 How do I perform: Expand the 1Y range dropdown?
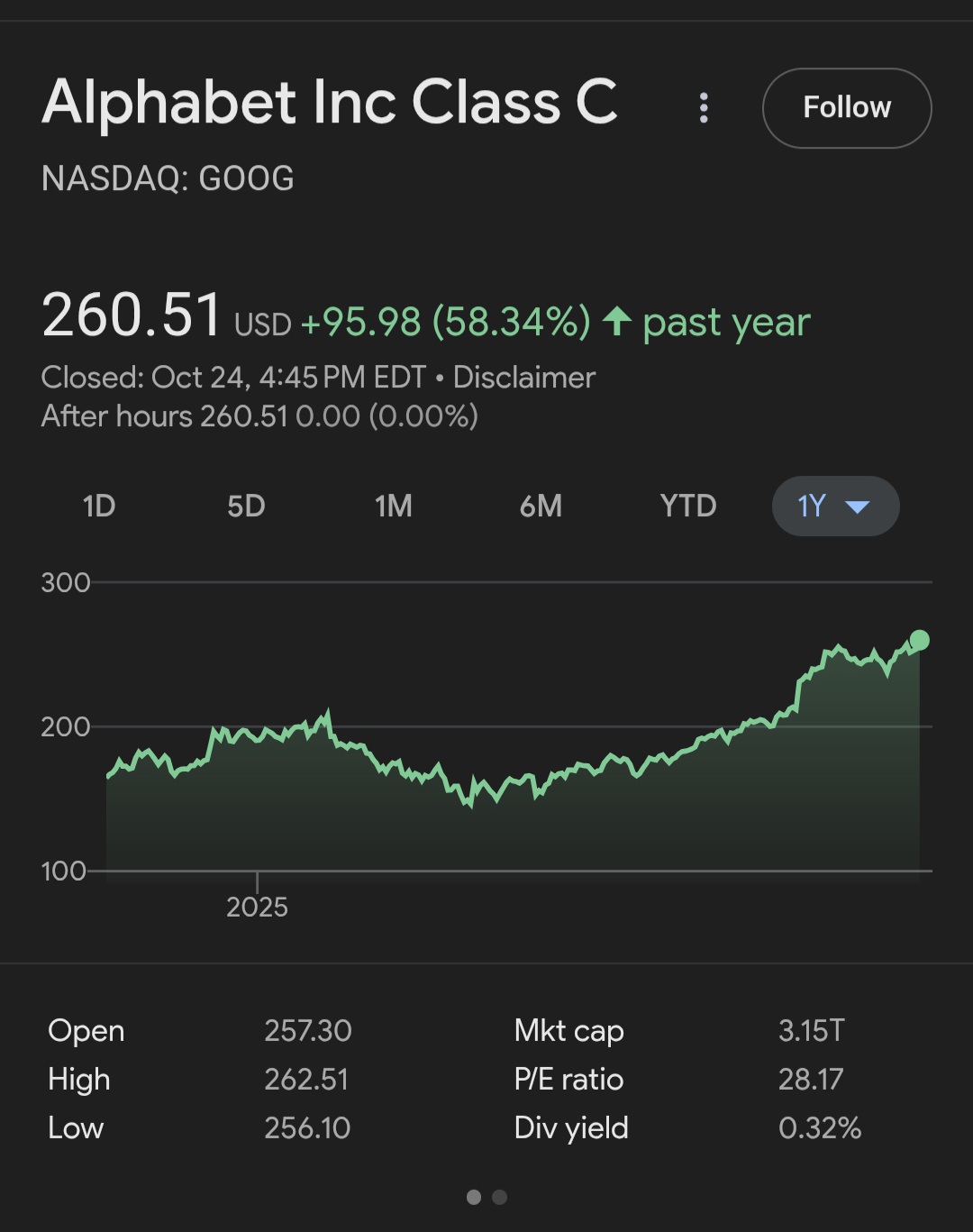[x=835, y=506]
